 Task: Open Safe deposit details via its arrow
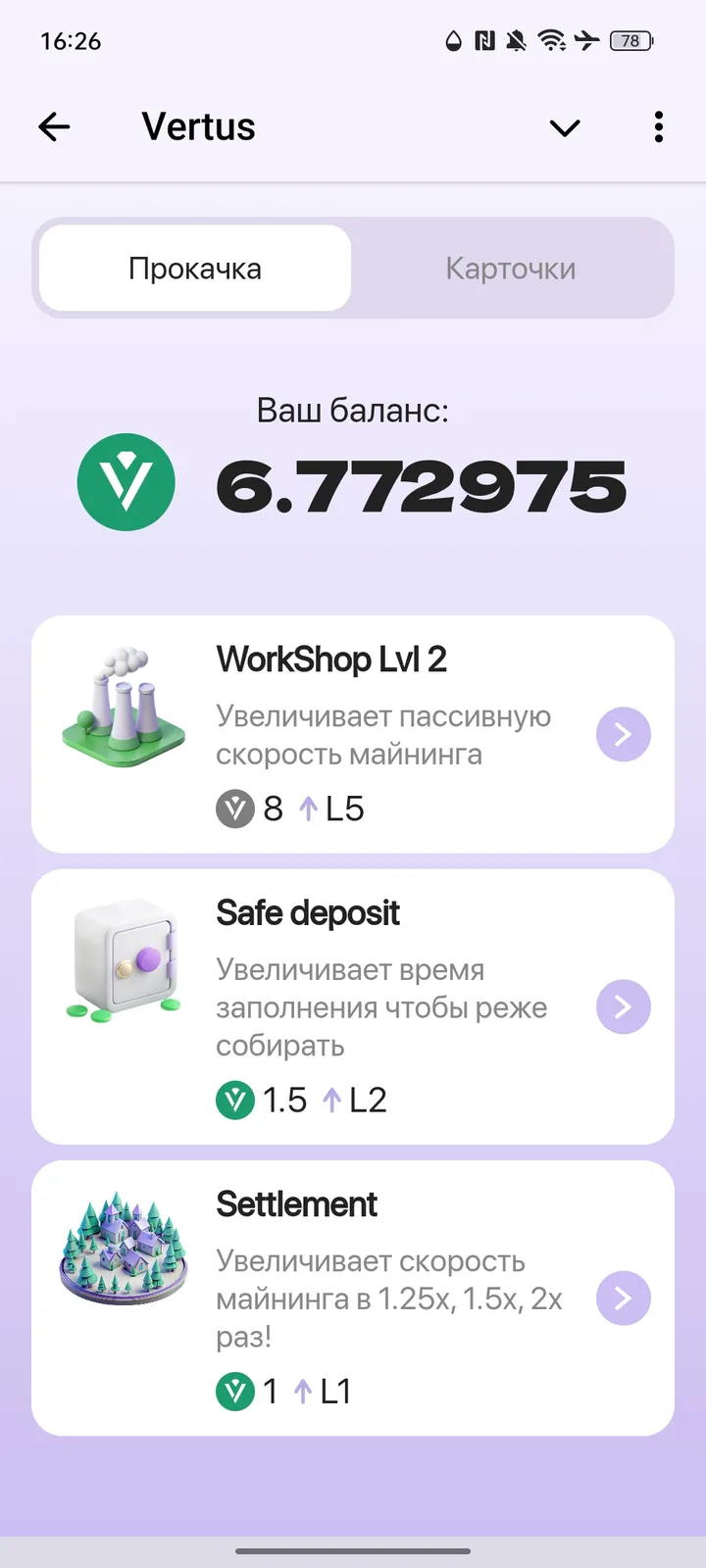tap(624, 1006)
